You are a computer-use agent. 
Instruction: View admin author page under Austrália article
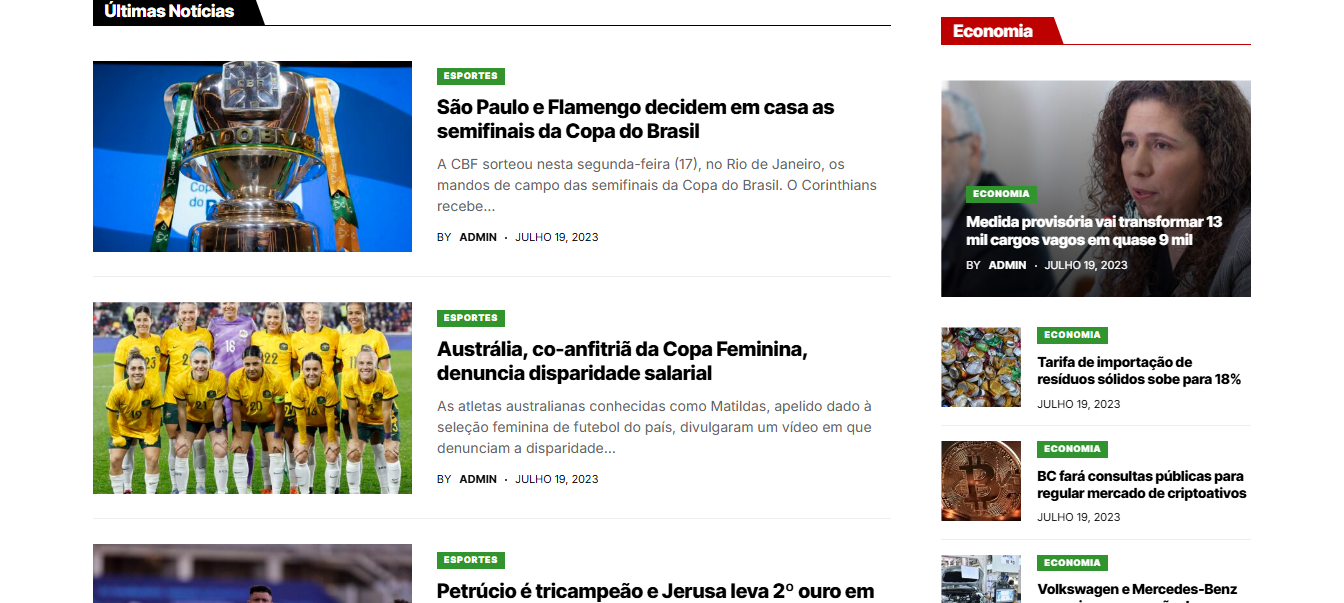point(477,479)
